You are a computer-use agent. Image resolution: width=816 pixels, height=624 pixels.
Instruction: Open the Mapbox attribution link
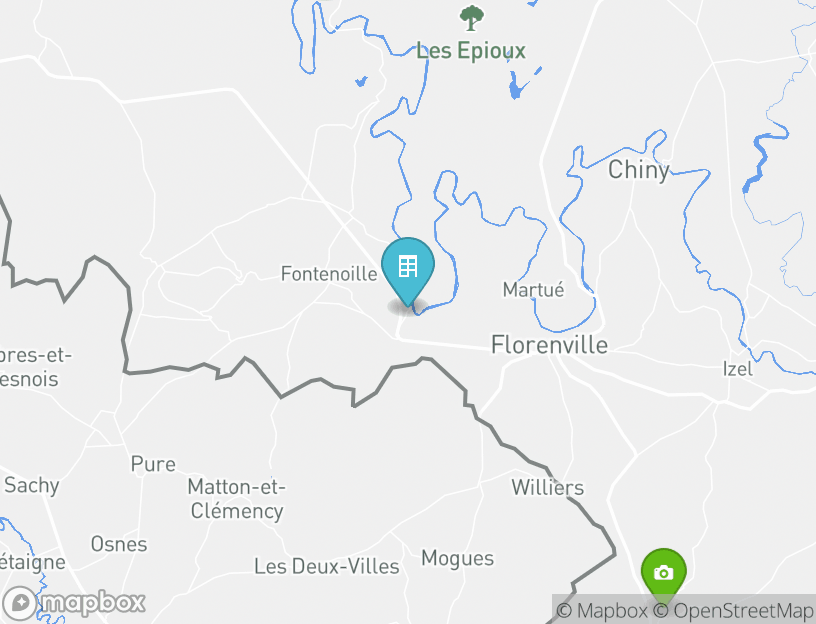pyautogui.click(x=602, y=610)
